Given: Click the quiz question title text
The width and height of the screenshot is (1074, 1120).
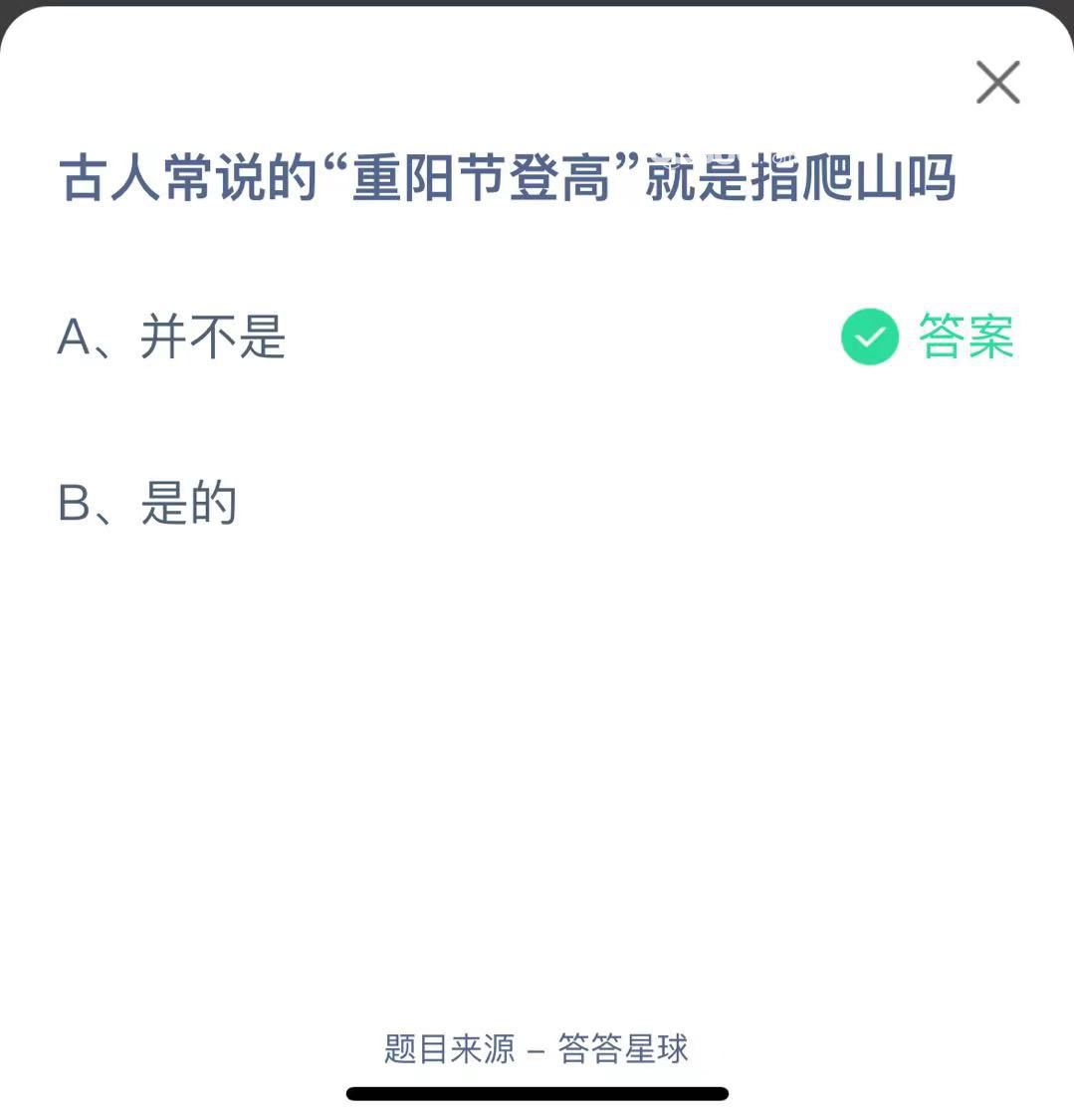Looking at the screenshot, I should pos(506,179).
